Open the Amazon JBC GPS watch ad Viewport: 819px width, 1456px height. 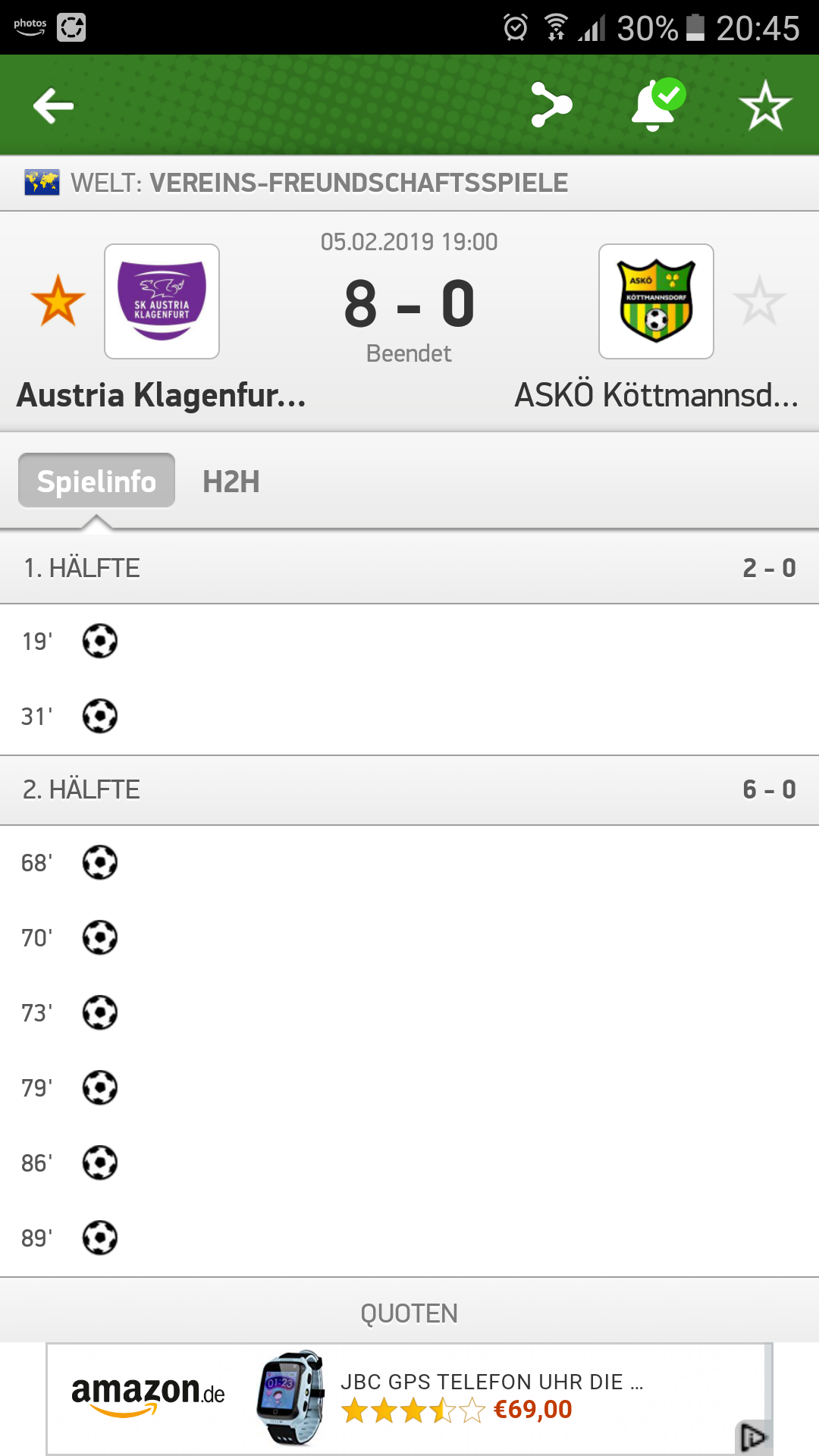[x=409, y=1398]
